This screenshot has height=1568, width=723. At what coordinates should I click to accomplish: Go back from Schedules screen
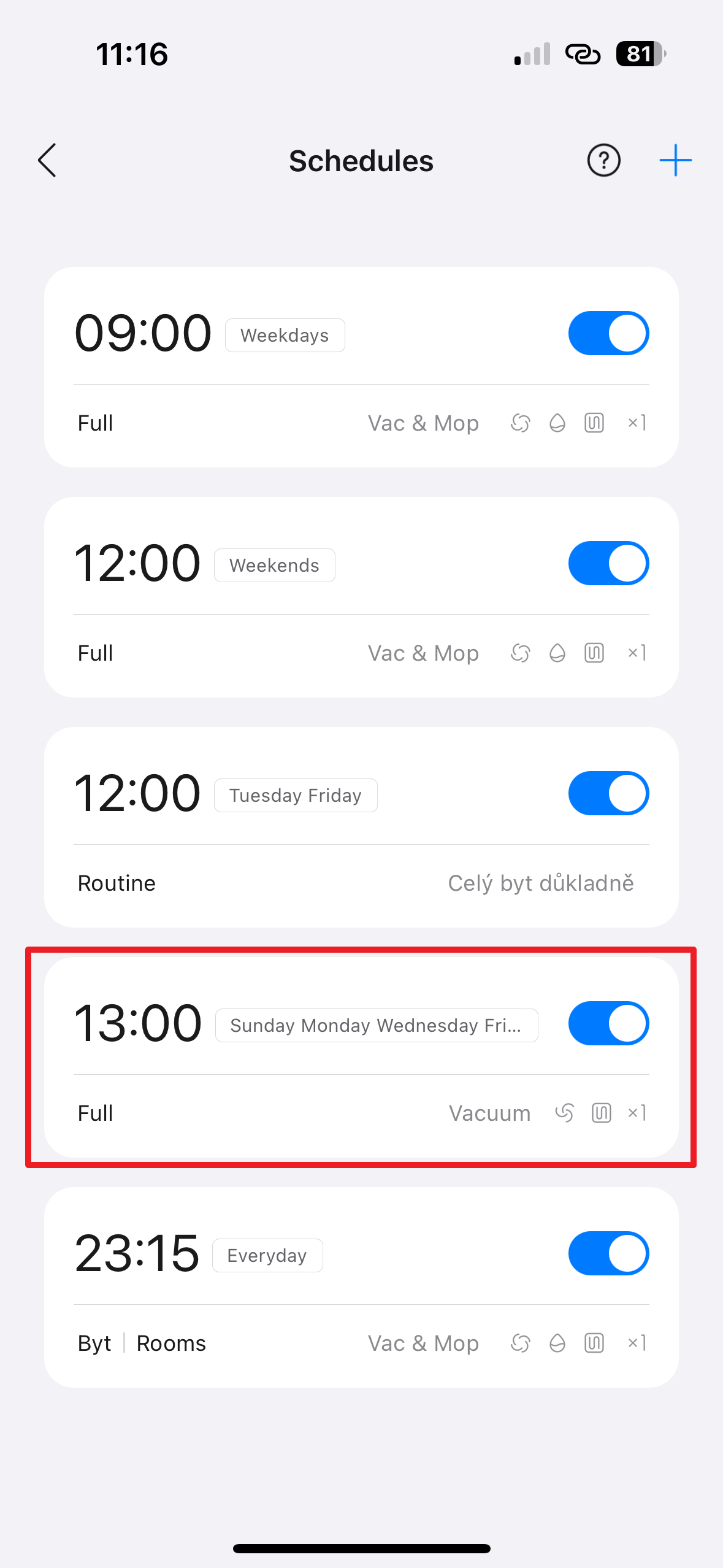click(x=47, y=161)
